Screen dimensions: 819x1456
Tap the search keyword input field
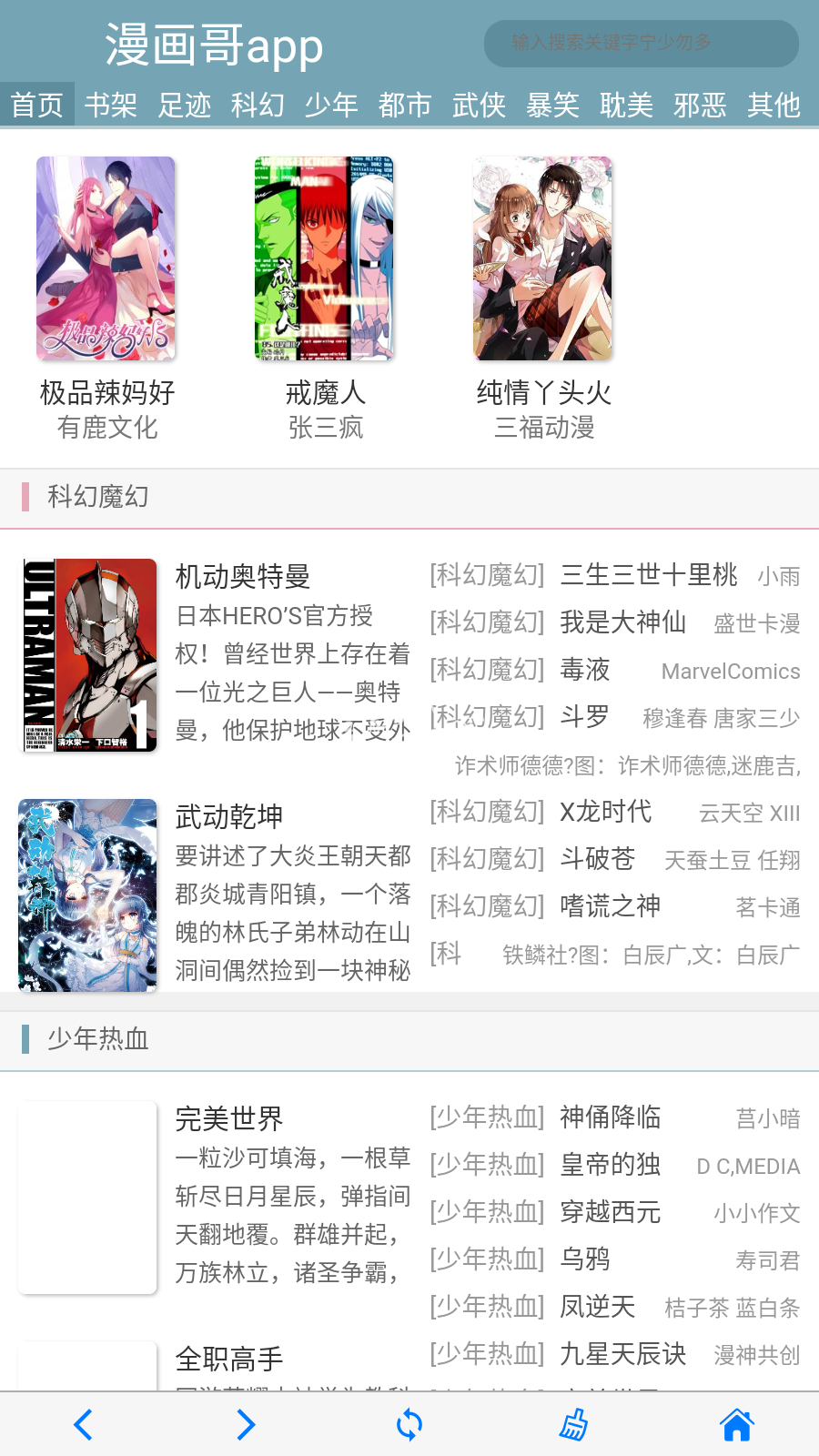[641, 43]
